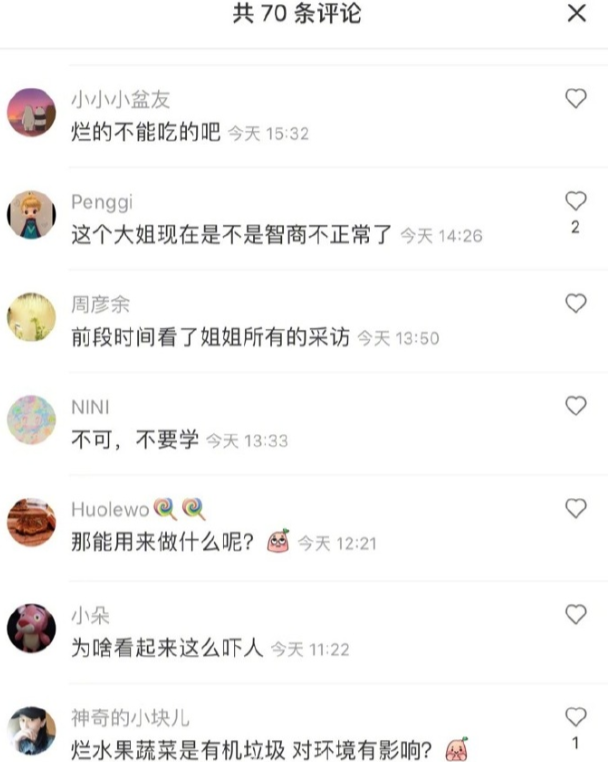Like 小小小盆友's comment
This screenshot has width=608, height=762.
coord(575,98)
